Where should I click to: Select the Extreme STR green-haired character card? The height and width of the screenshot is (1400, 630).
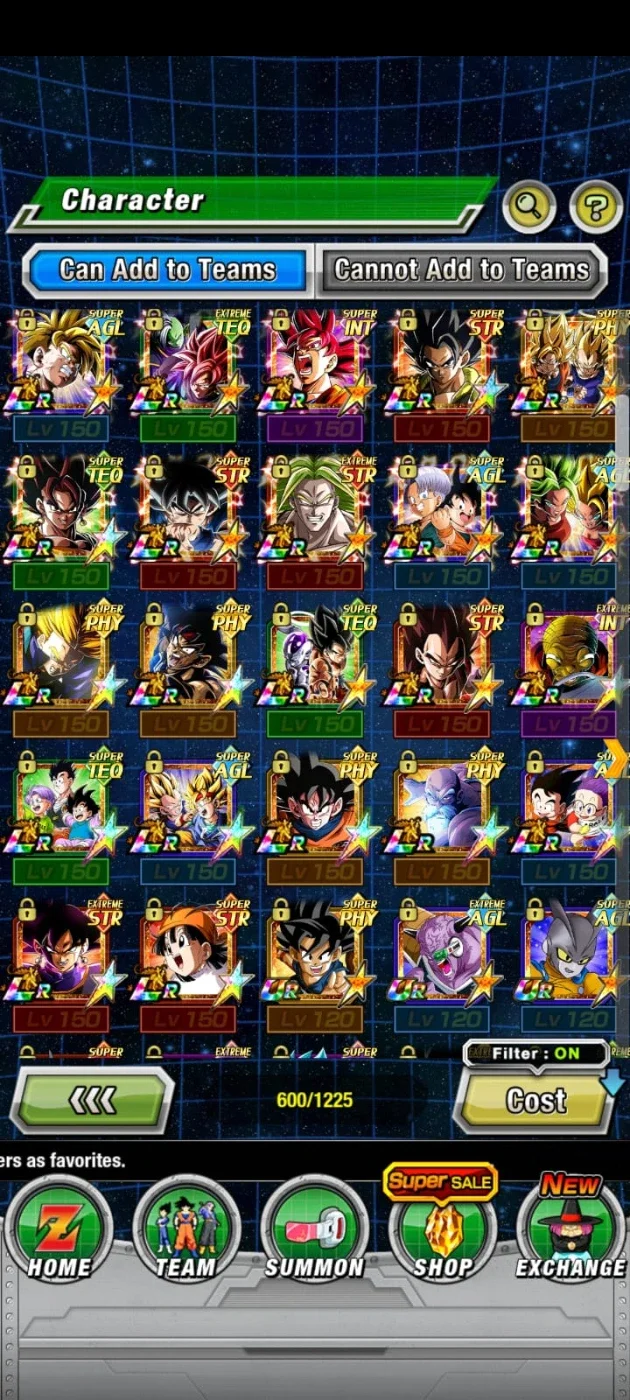coord(315,523)
